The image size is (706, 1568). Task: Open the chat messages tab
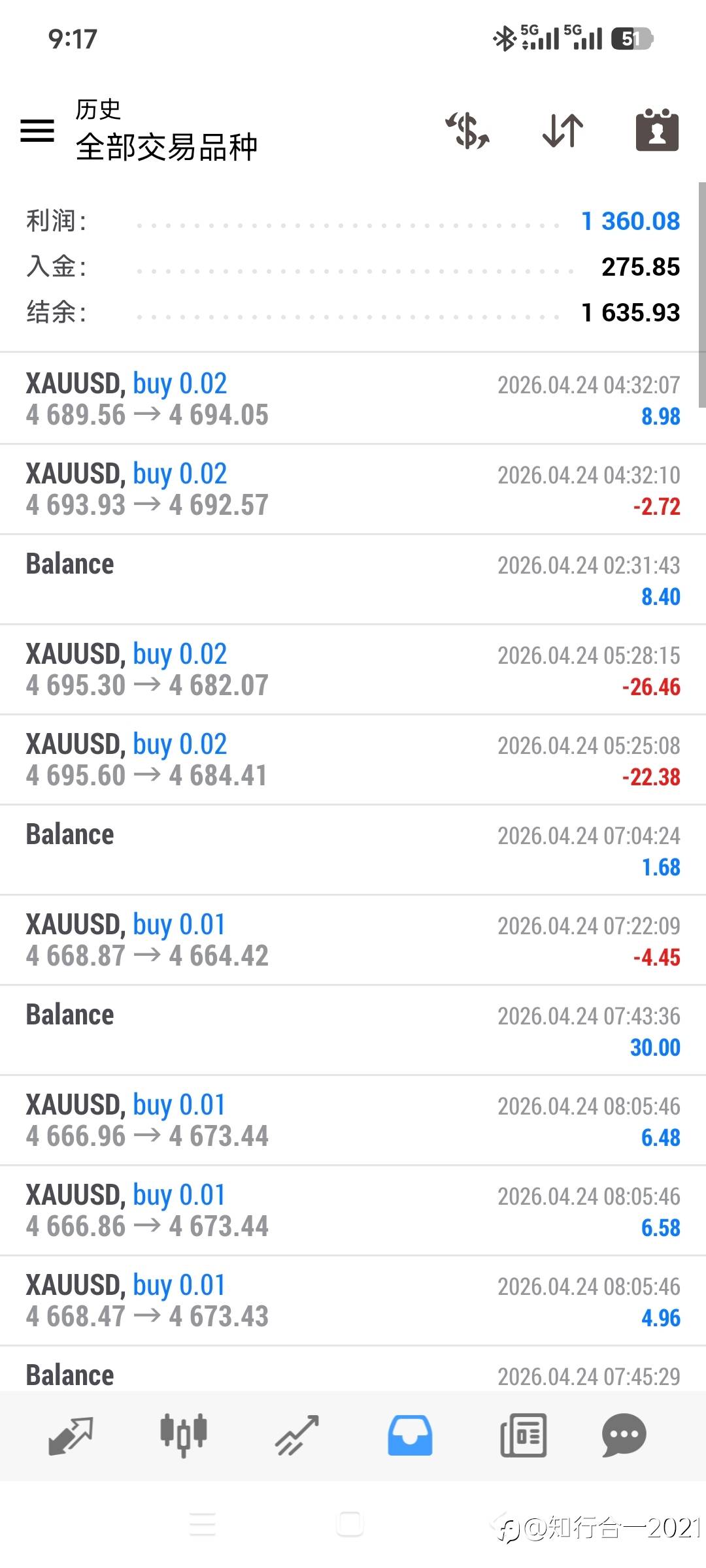pos(624,1435)
